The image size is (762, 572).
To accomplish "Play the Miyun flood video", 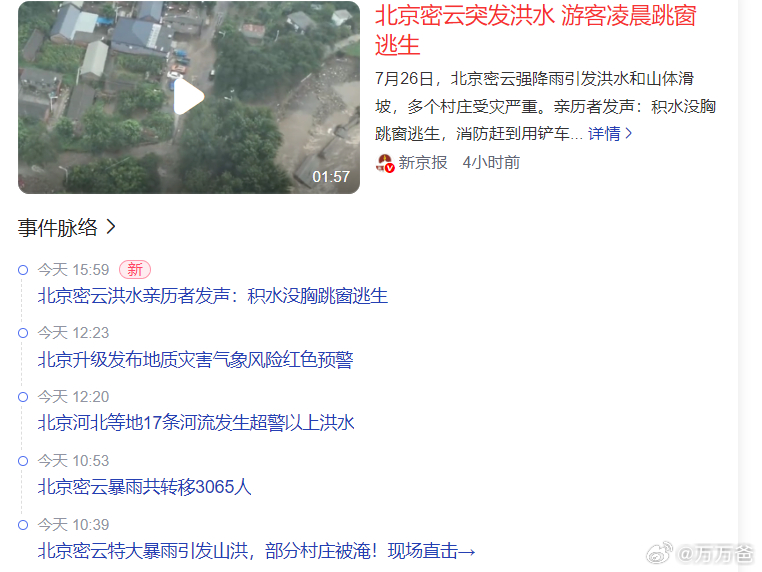I will click(188, 97).
